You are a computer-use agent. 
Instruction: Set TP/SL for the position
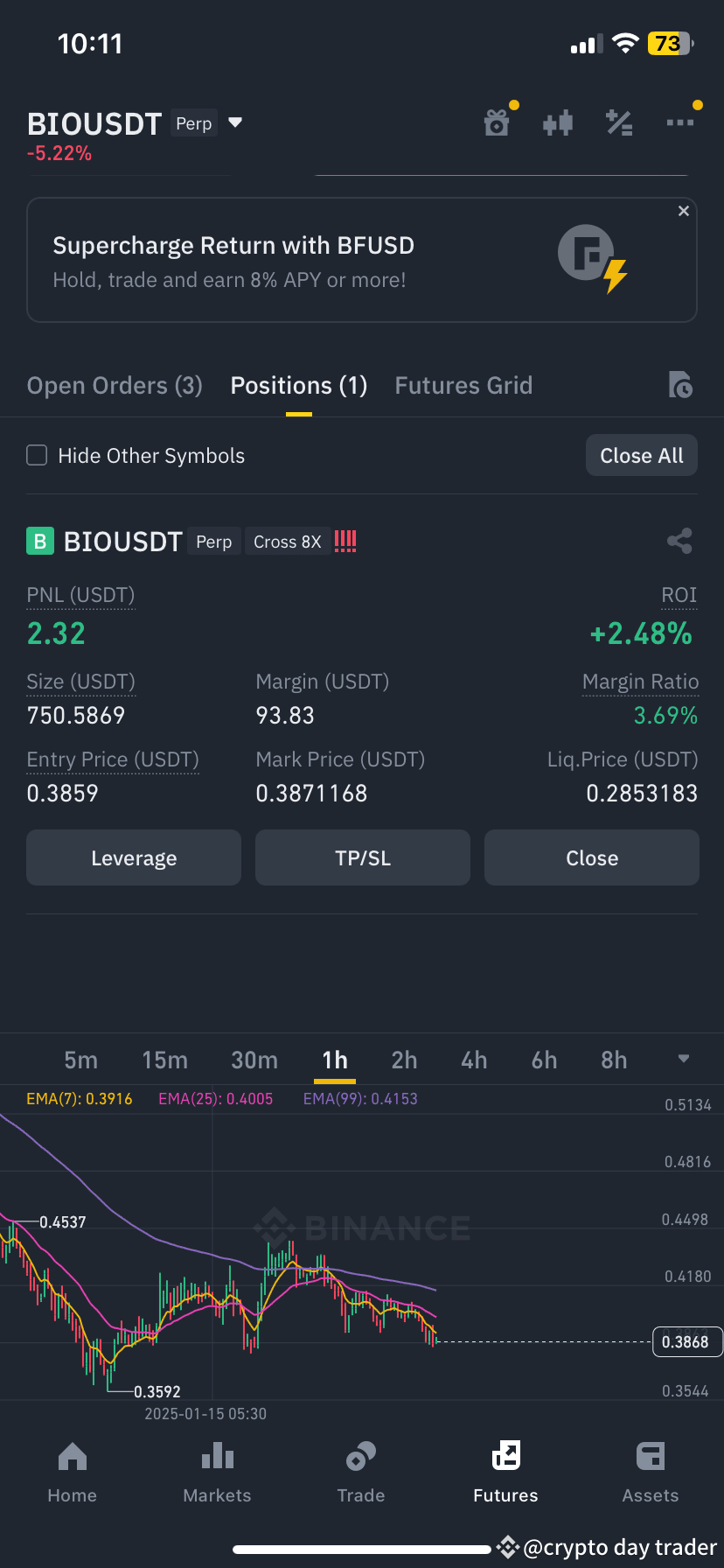tap(362, 857)
